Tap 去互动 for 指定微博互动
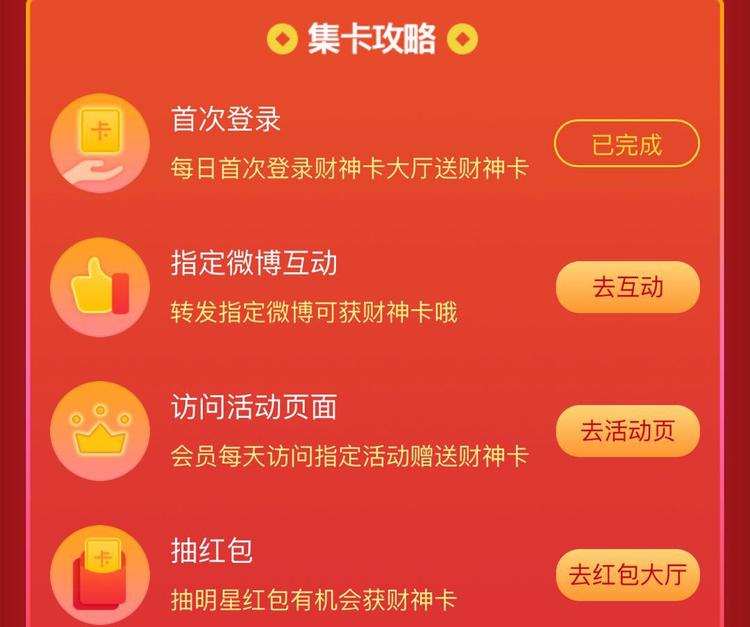The width and height of the screenshot is (750, 627). coord(627,288)
